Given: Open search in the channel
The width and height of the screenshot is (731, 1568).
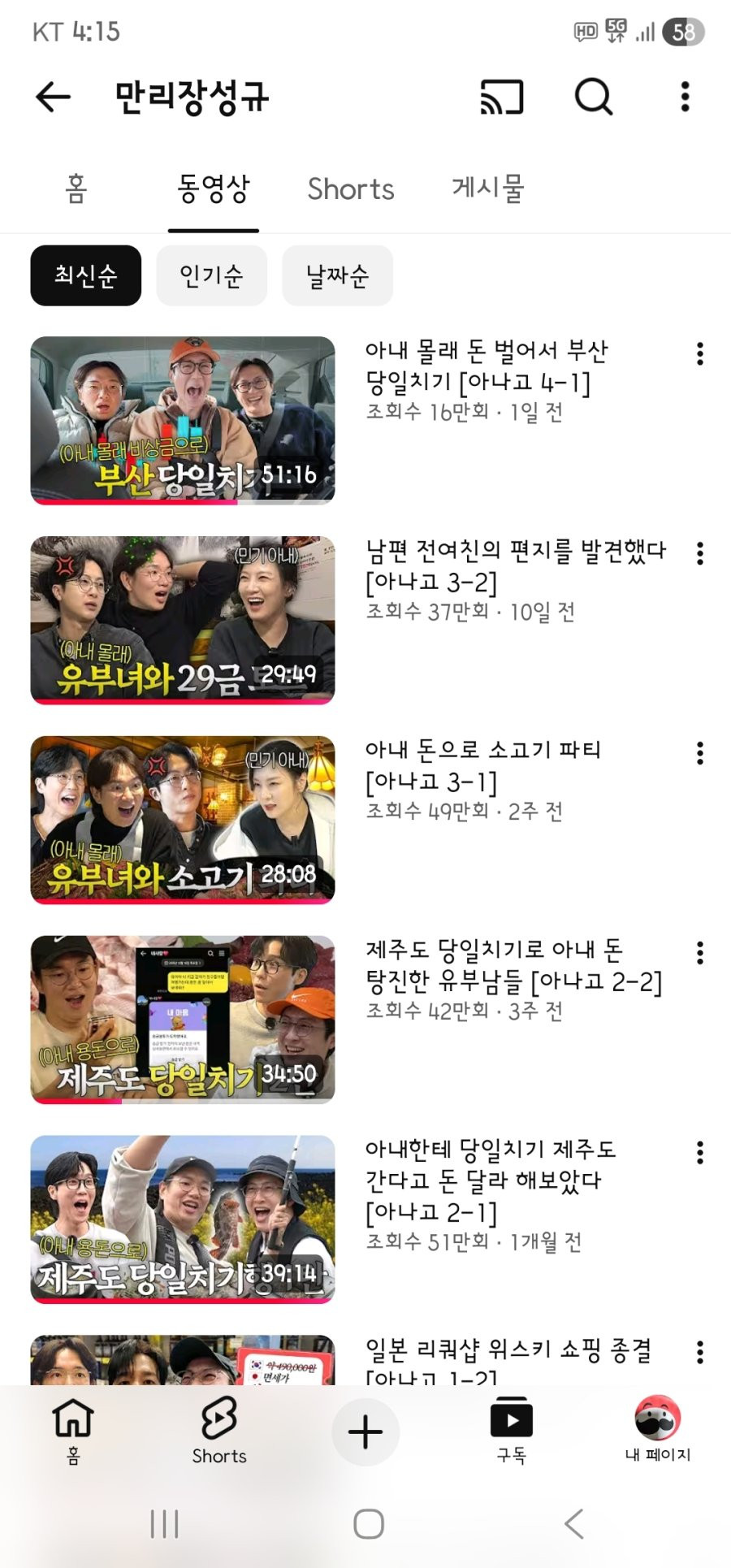Looking at the screenshot, I should tap(594, 97).
